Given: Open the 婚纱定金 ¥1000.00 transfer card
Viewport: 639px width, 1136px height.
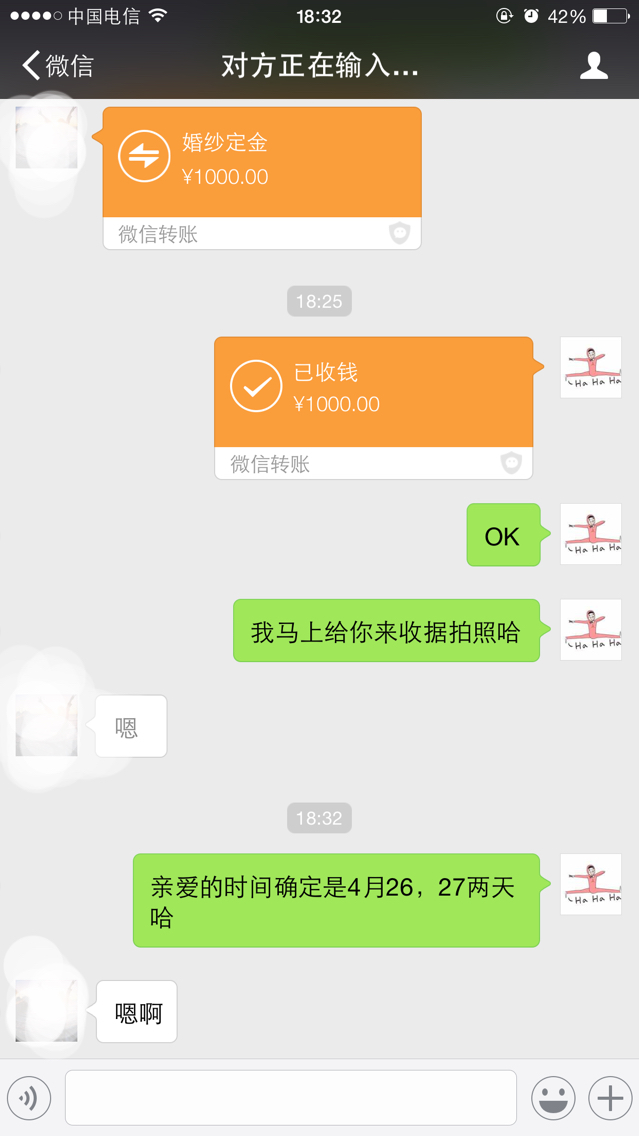Looking at the screenshot, I should click(262, 178).
